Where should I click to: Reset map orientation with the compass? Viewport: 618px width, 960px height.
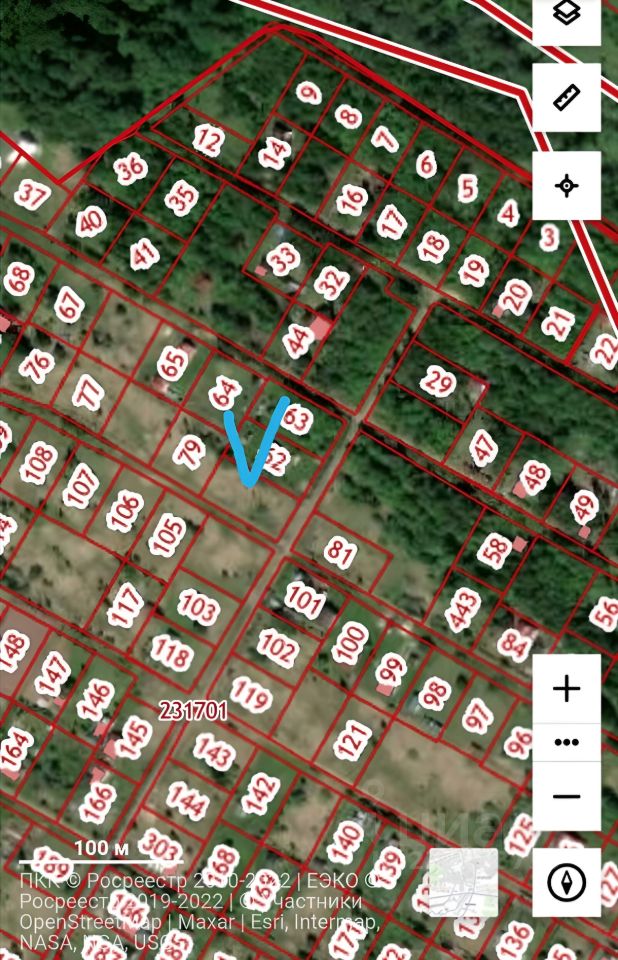tap(567, 883)
